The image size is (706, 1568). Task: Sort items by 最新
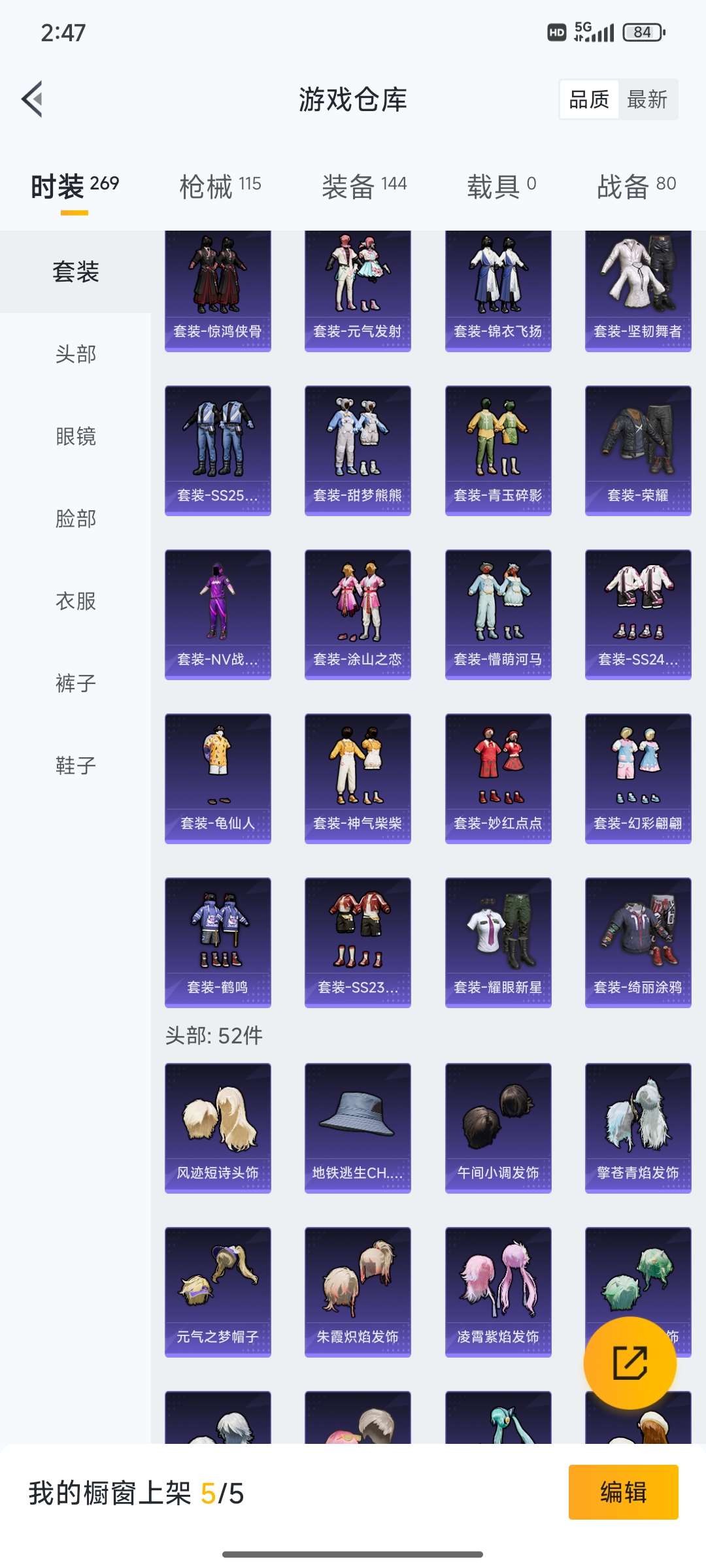tap(647, 99)
